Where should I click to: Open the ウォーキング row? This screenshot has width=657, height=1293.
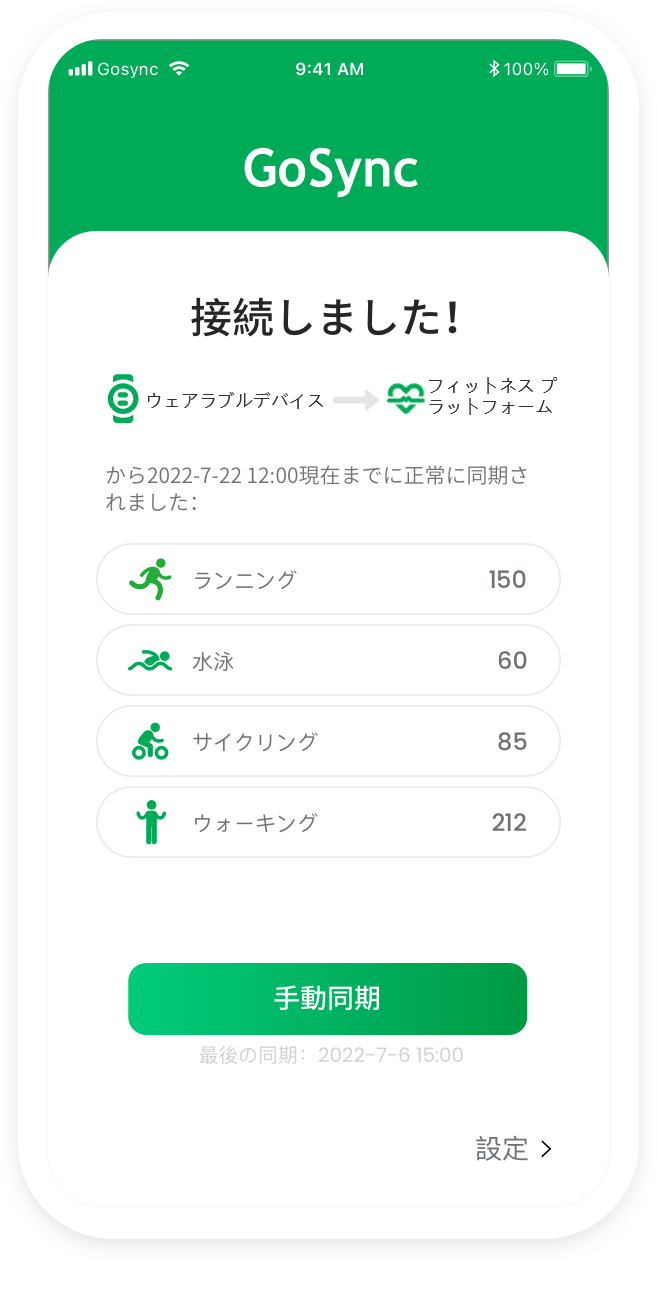tap(328, 822)
